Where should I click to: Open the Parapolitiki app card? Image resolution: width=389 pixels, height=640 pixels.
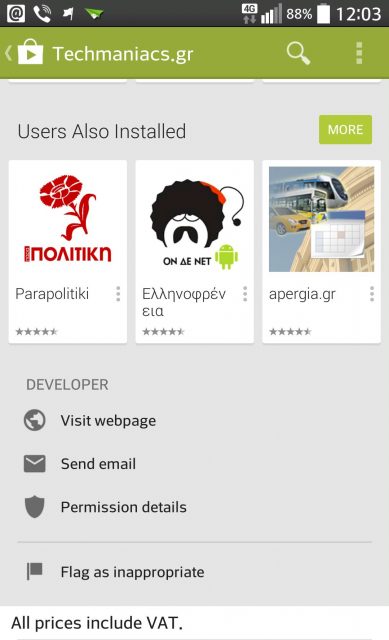(x=68, y=251)
